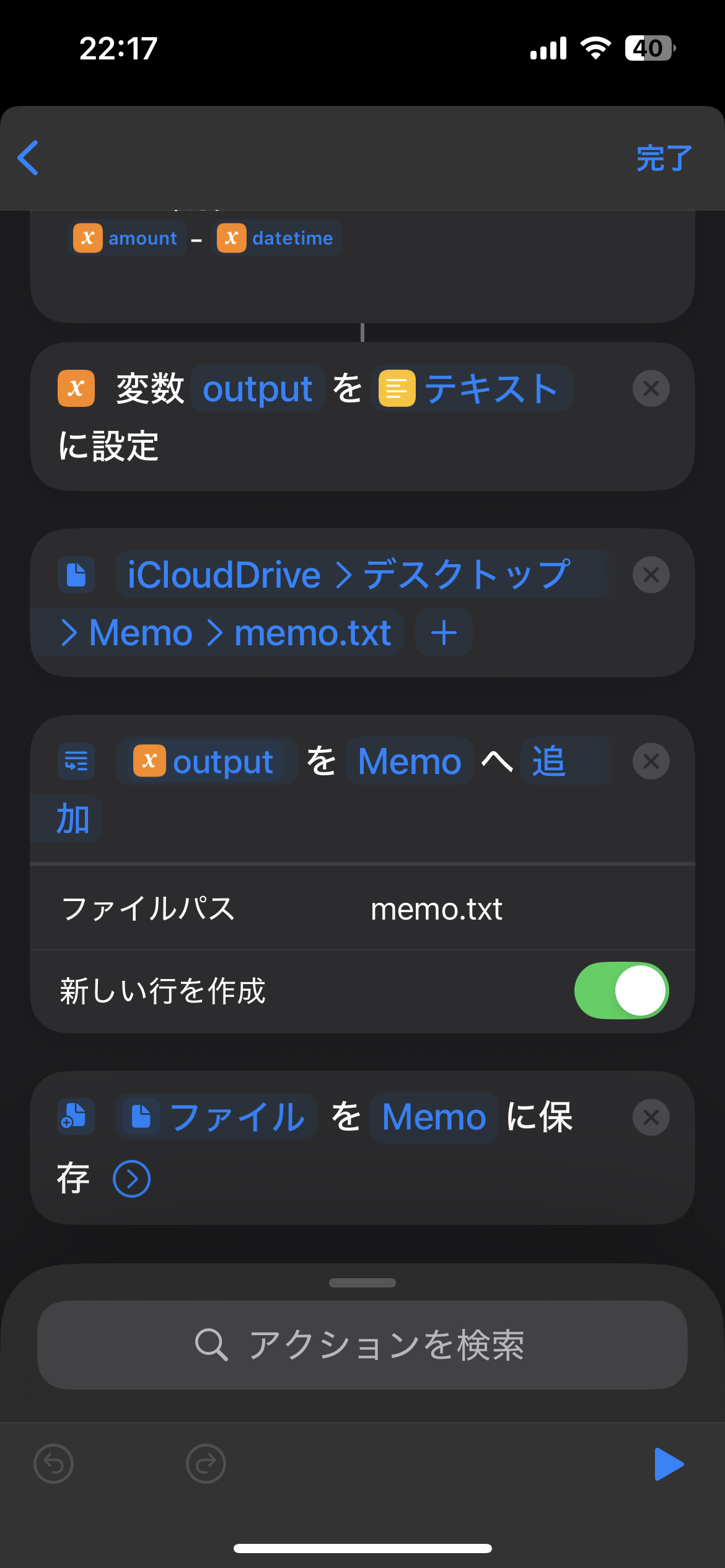Change the テキスト input of set variable
Image resolution: width=725 pixels, height=1568 pixels.
(x=472, y=389)
